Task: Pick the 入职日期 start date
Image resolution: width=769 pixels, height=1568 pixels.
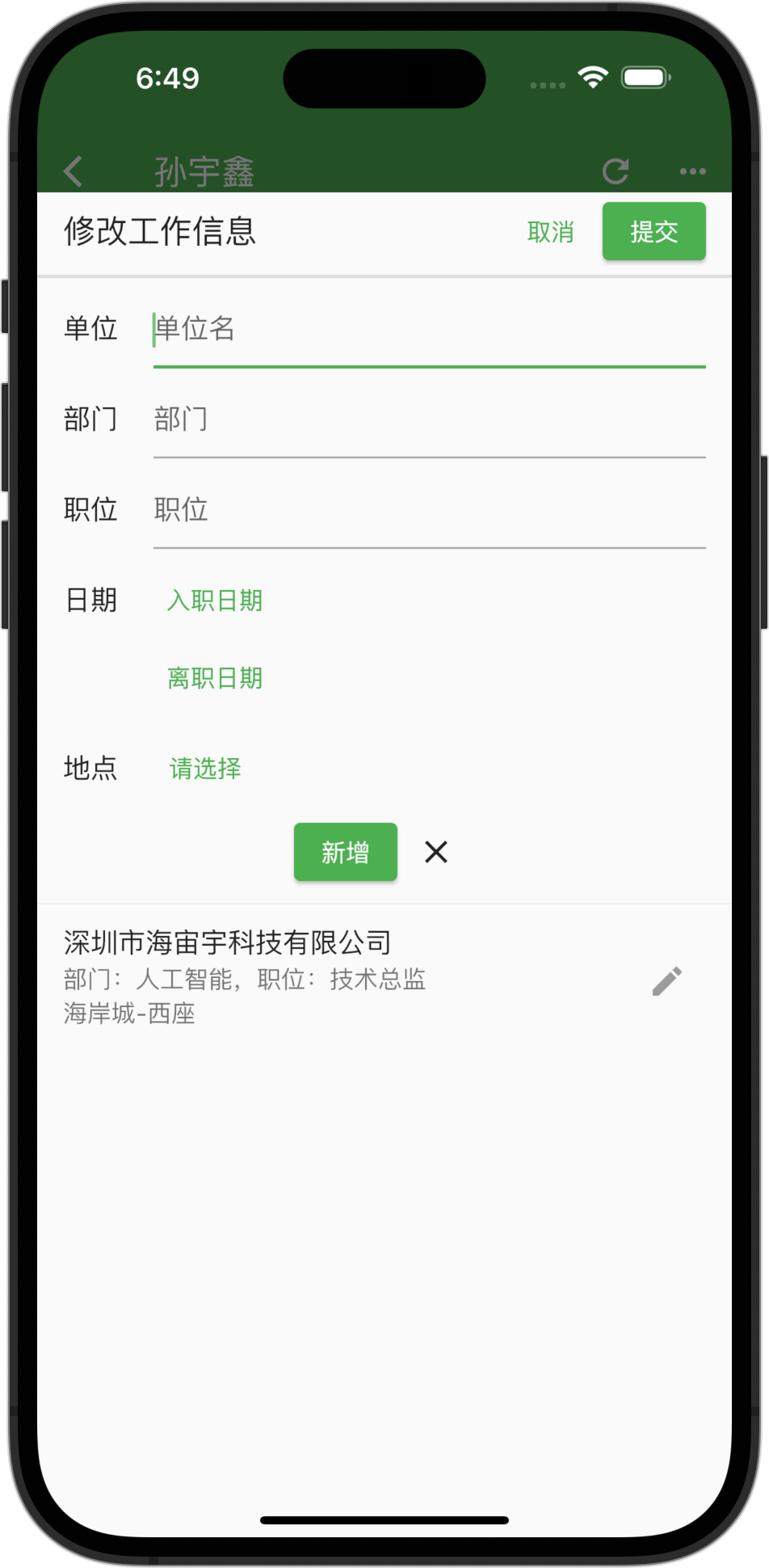Action: coord(215,601)
